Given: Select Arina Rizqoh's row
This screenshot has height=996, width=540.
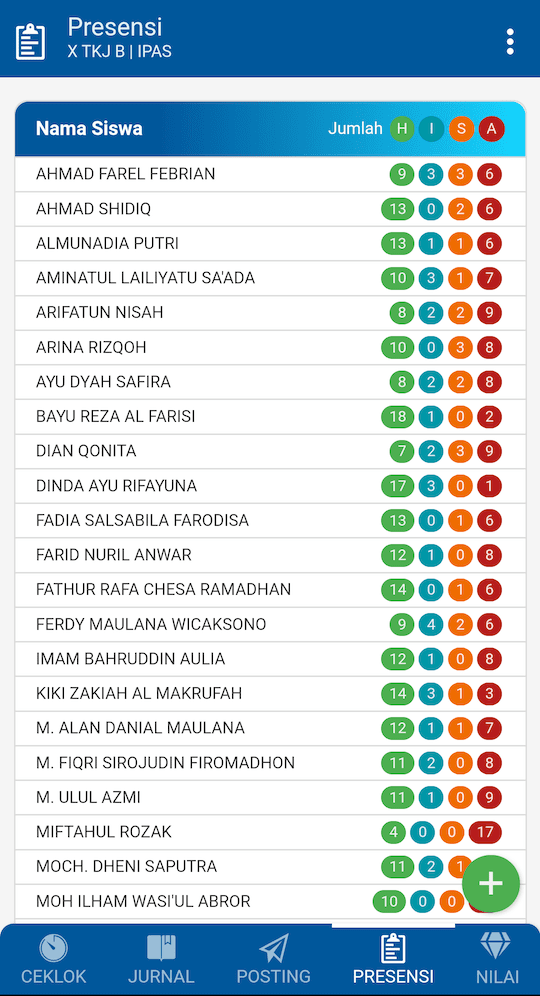Looking at the screenshot, I should pos(270,347).
